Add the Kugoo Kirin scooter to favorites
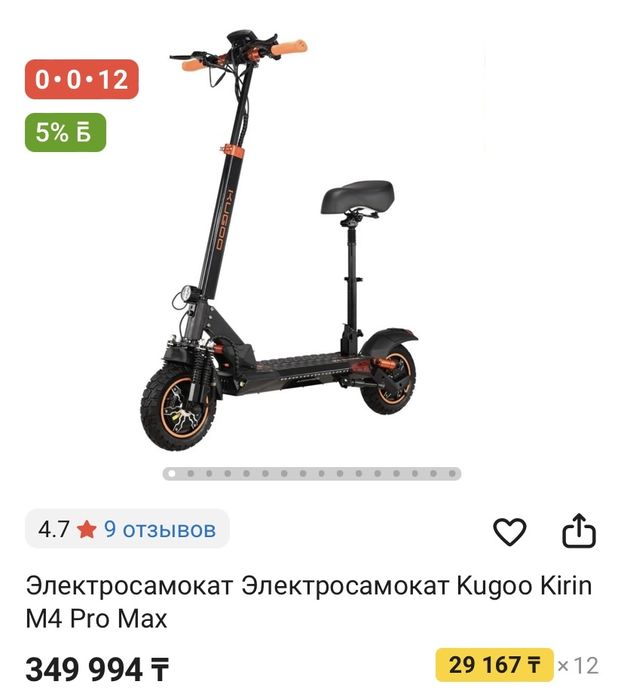The image size is (624, 699). coord(509,532)
